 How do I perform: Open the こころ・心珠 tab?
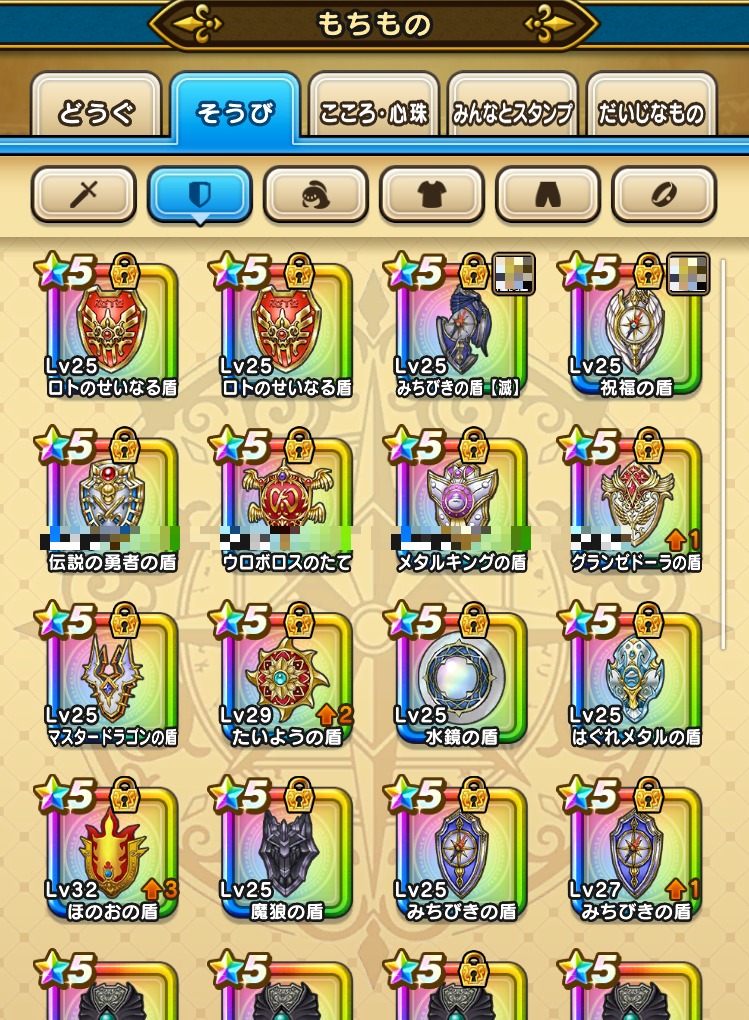point(373,111)
